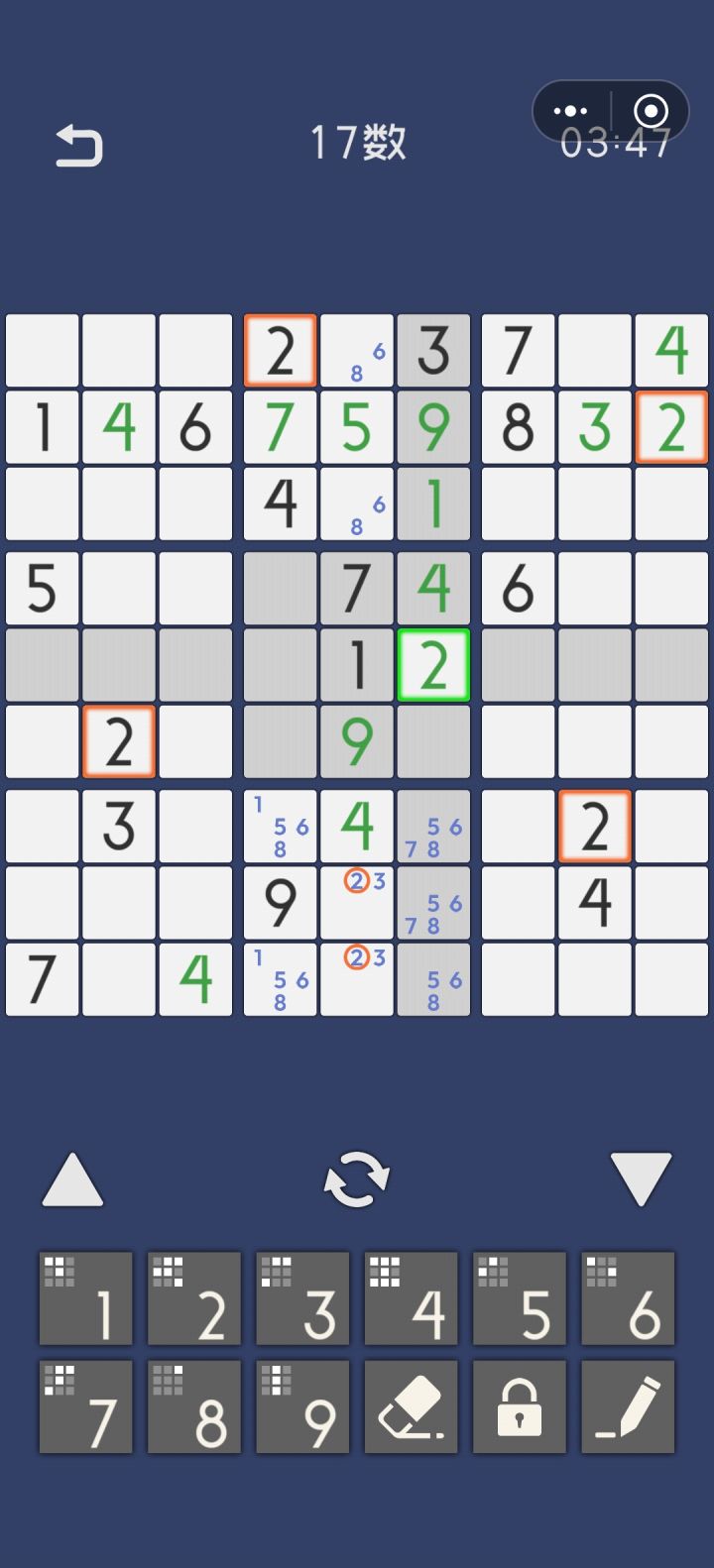
Task: Select number 5 from the number pad
Action: (x=519, y=1297)
